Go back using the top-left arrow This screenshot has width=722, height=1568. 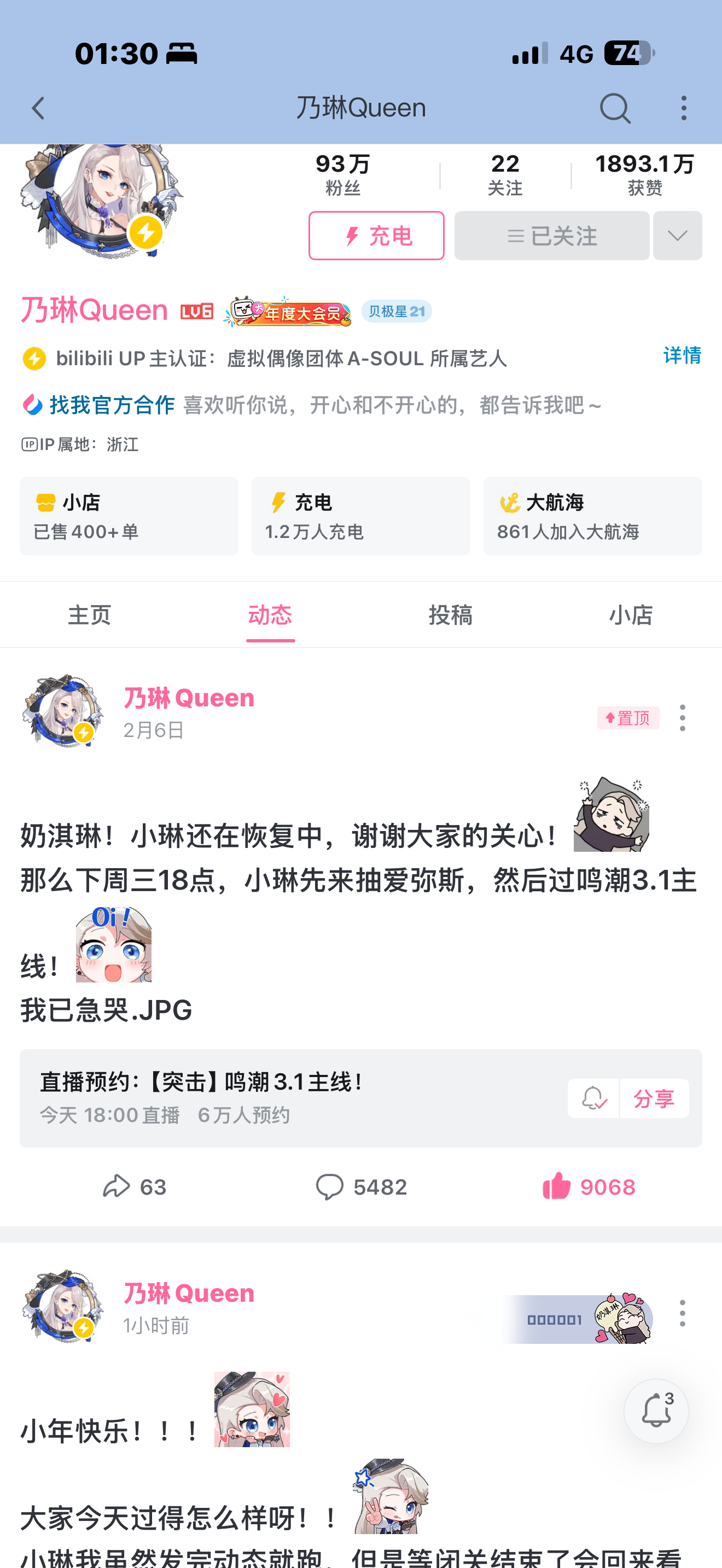pyautogui.click(x=38, y=108)
